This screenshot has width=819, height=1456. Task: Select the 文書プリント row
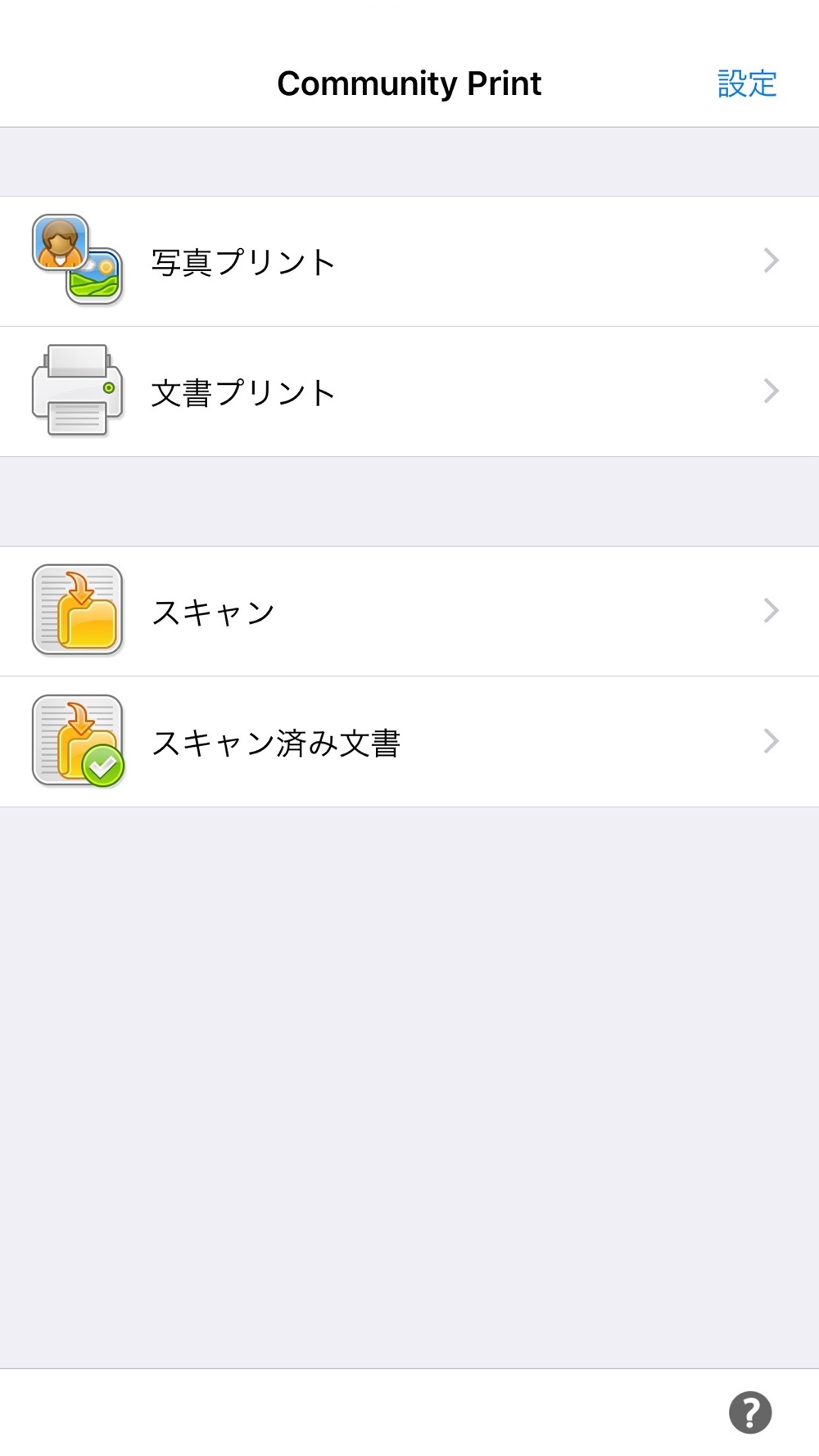(409, 391)
